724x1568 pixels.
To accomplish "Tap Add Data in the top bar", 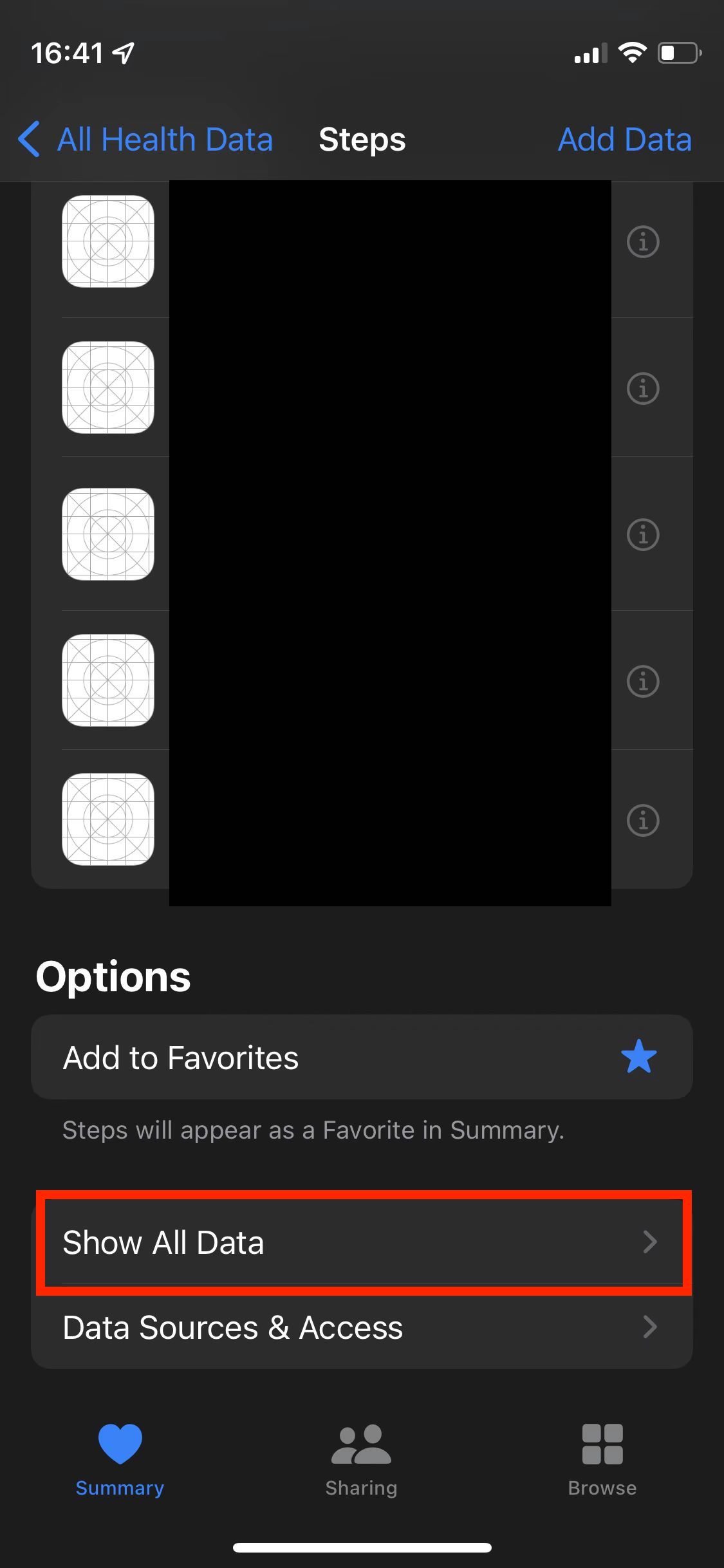I will coord(624,140).
